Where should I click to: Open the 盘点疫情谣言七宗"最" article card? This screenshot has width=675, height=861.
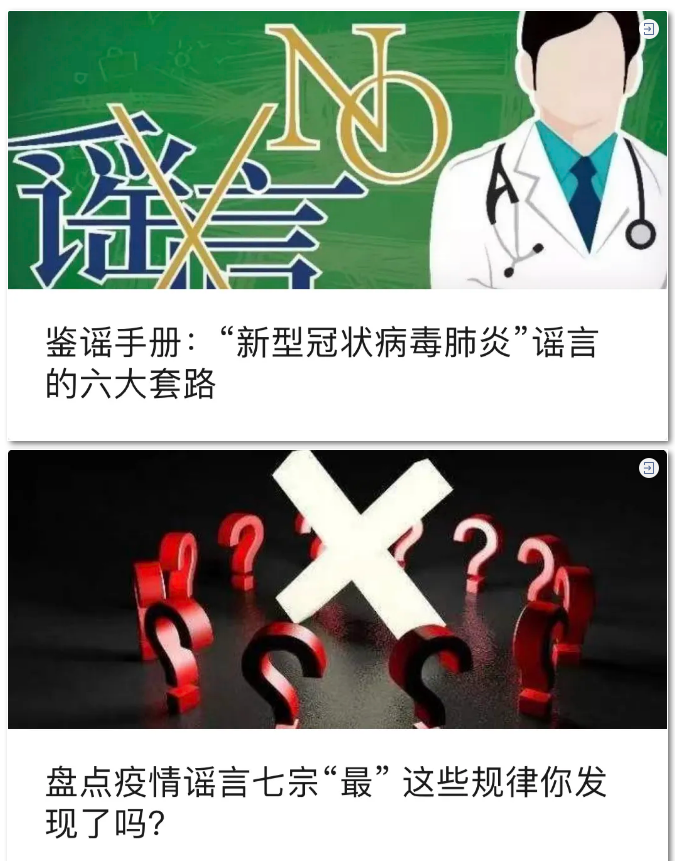click(x=326, y=802)
